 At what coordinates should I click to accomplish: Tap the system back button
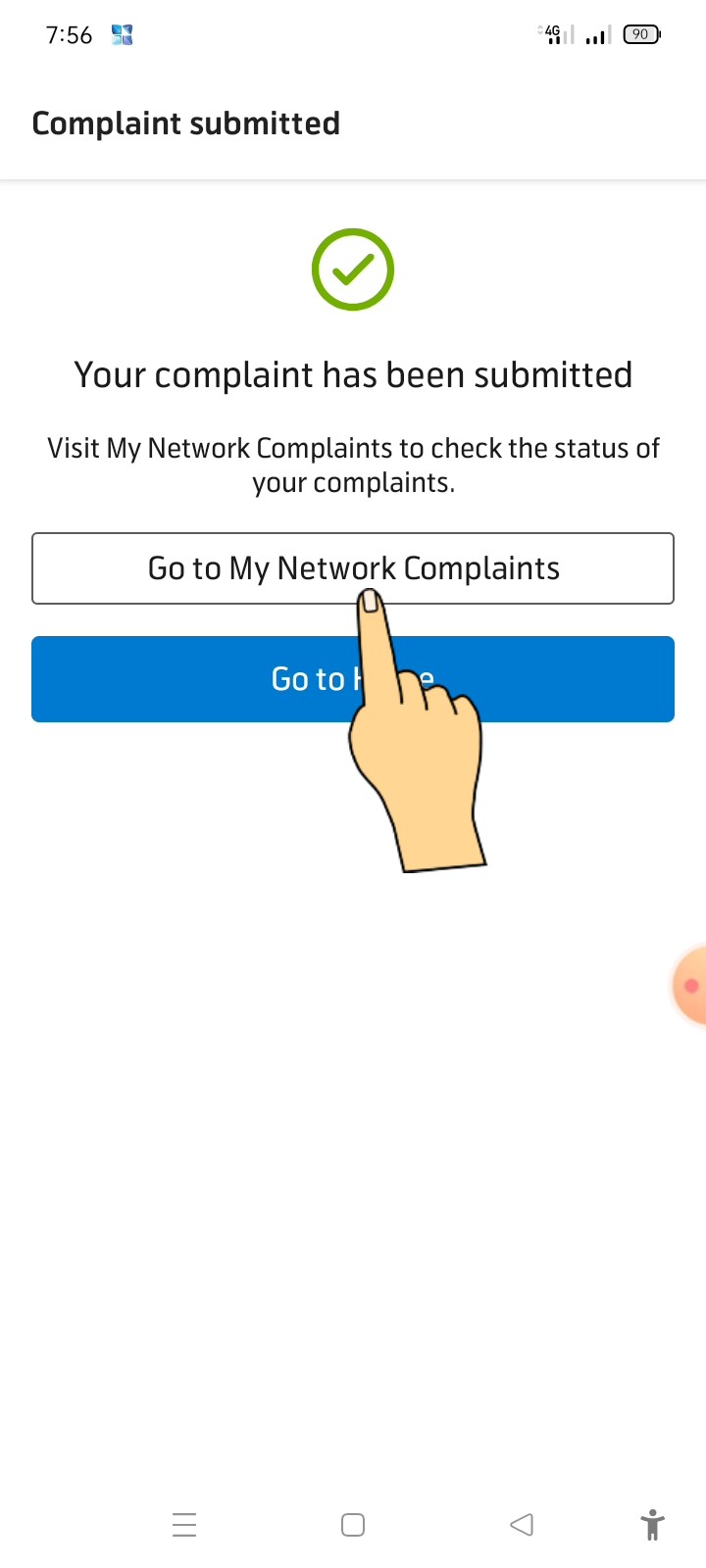522,1525
